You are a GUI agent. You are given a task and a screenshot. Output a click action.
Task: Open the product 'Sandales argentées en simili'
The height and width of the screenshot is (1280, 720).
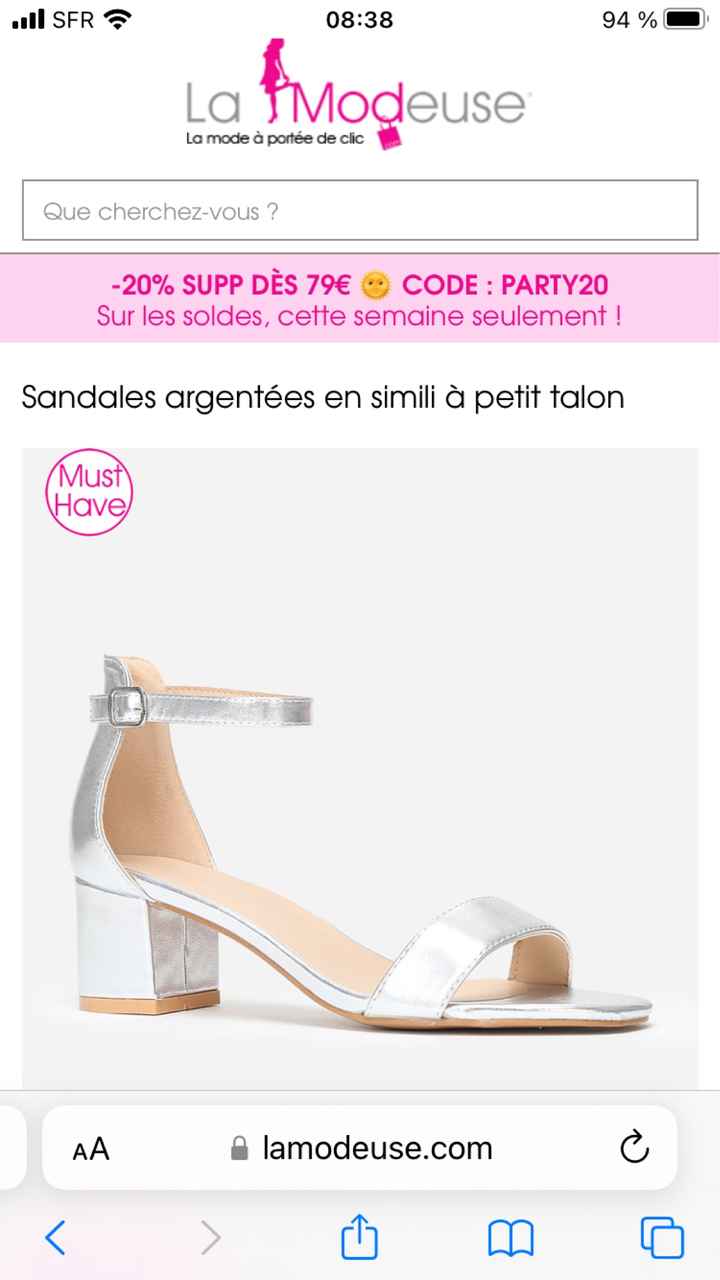click(x=322, y=396)
